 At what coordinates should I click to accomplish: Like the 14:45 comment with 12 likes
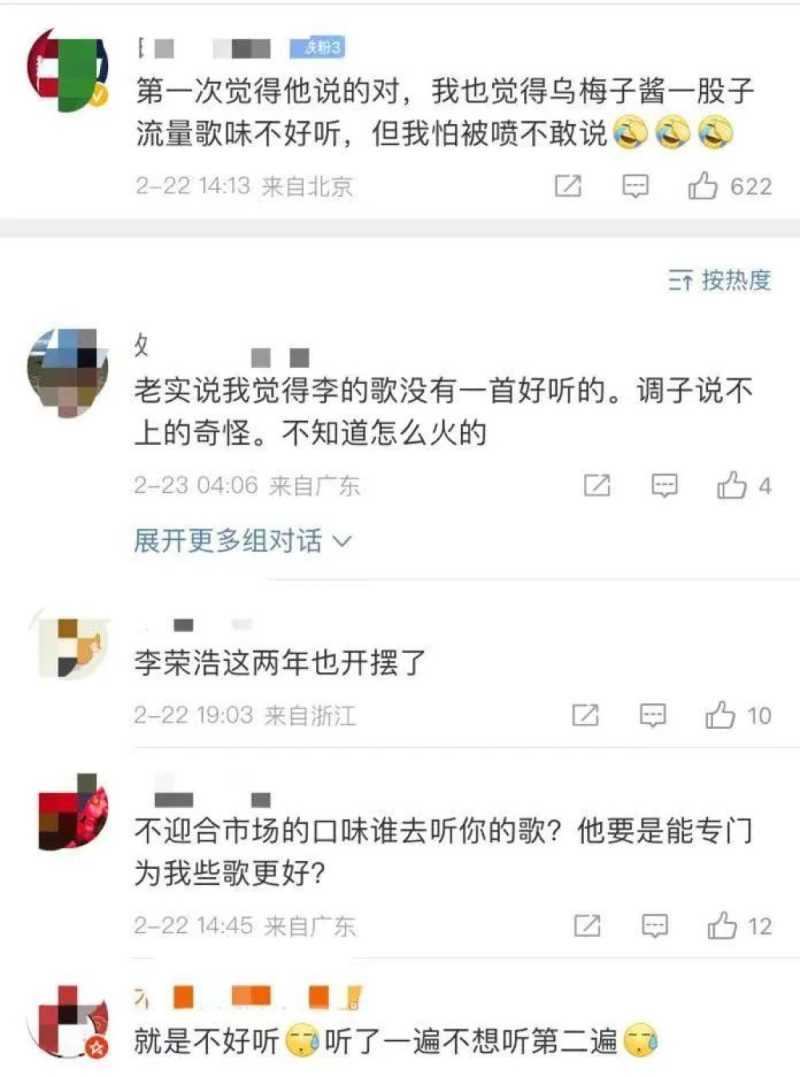[722, 926]
